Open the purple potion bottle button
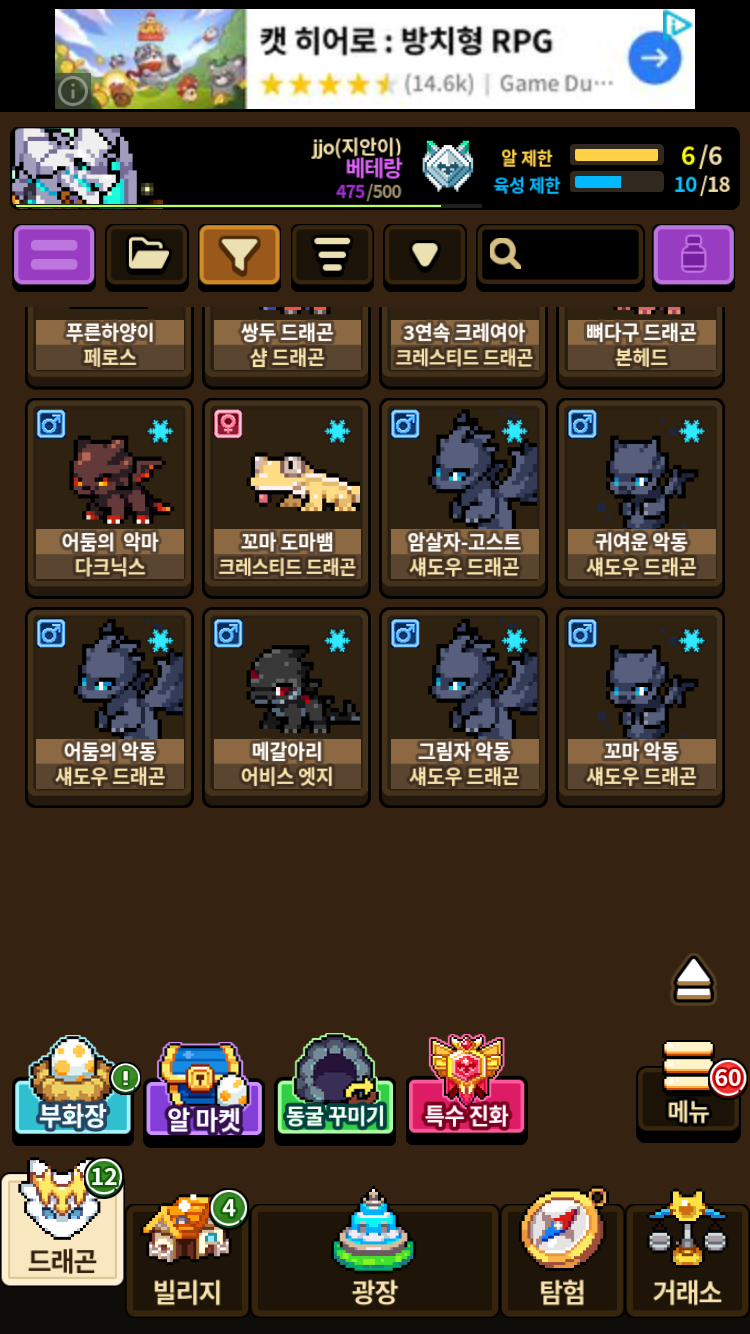 693,255
